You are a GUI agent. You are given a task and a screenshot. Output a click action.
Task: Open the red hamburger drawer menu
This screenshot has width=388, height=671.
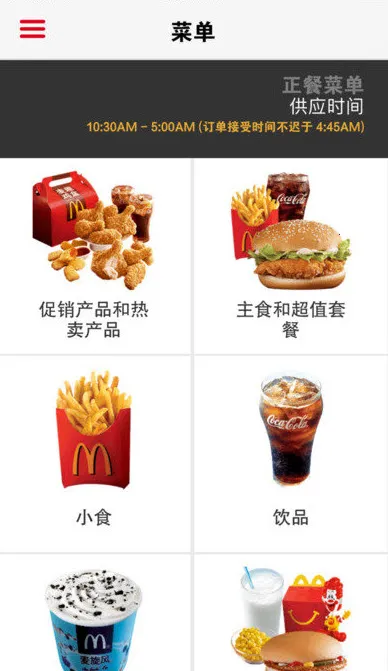[x=33, y=29]
